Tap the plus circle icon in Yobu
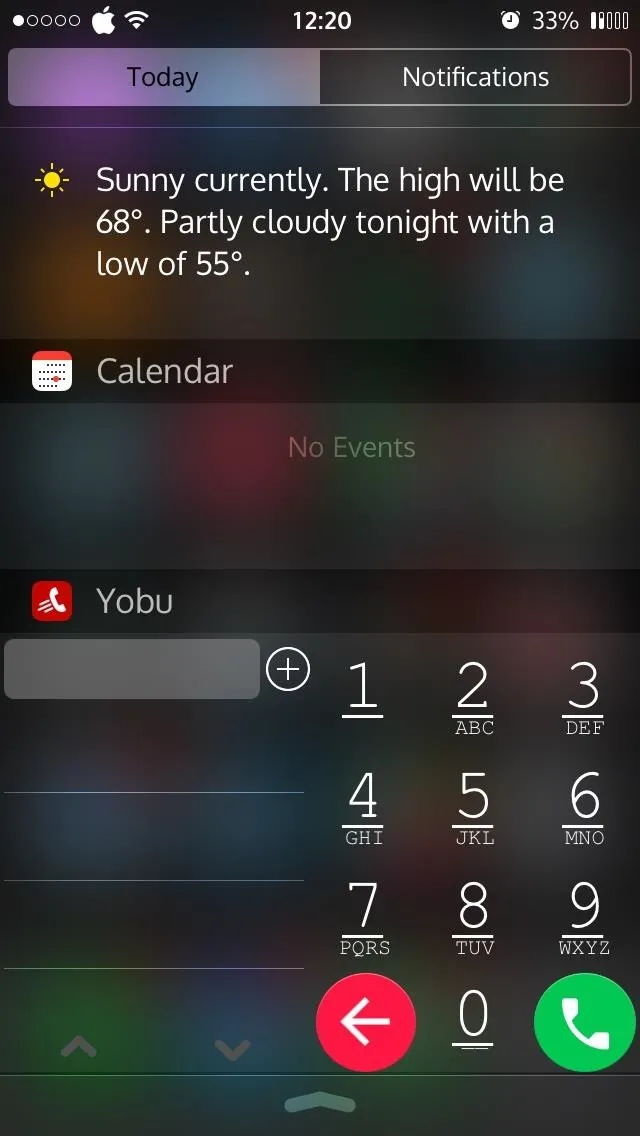The height and width of the screenshot is (1136, 640). tap(288, 669)
